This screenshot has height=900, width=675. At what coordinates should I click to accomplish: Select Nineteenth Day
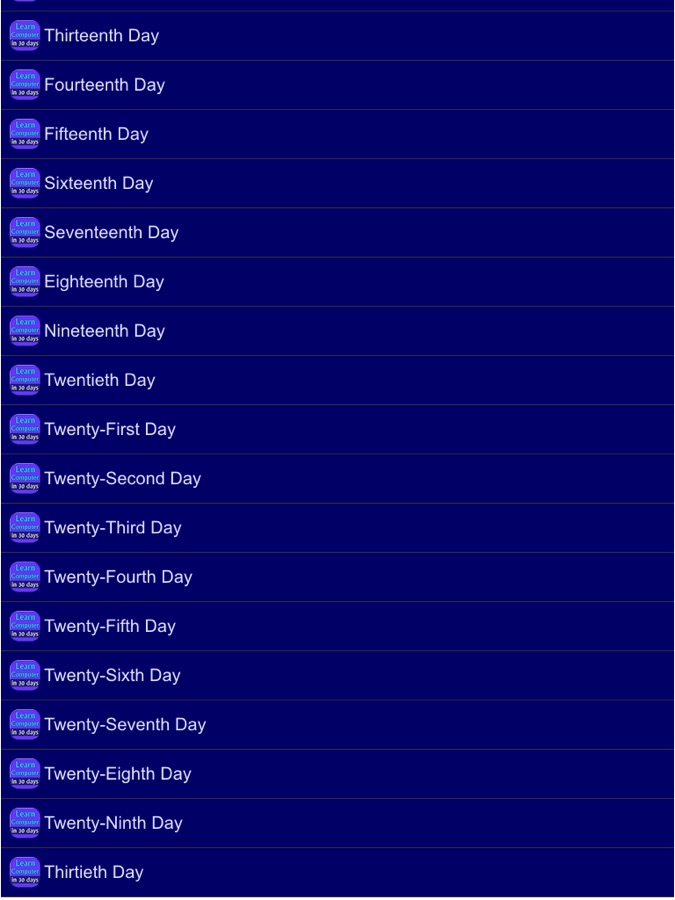(104, 331)
